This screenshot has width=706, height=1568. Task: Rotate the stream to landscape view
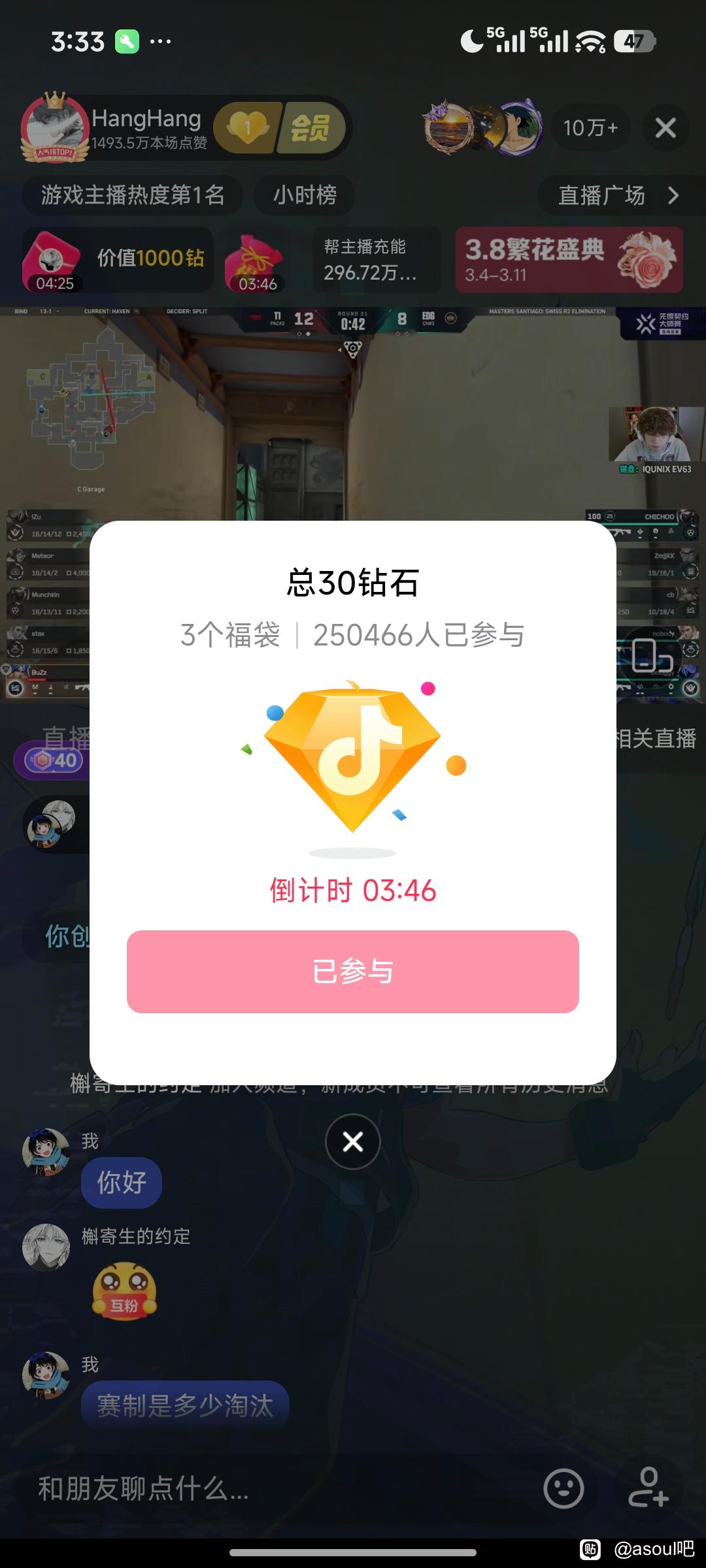click(x=651, y=655)
